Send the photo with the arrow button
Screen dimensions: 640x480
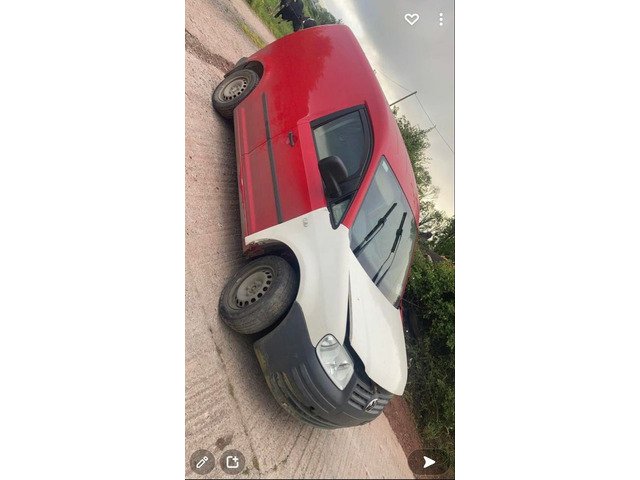[x=429, y=461]
